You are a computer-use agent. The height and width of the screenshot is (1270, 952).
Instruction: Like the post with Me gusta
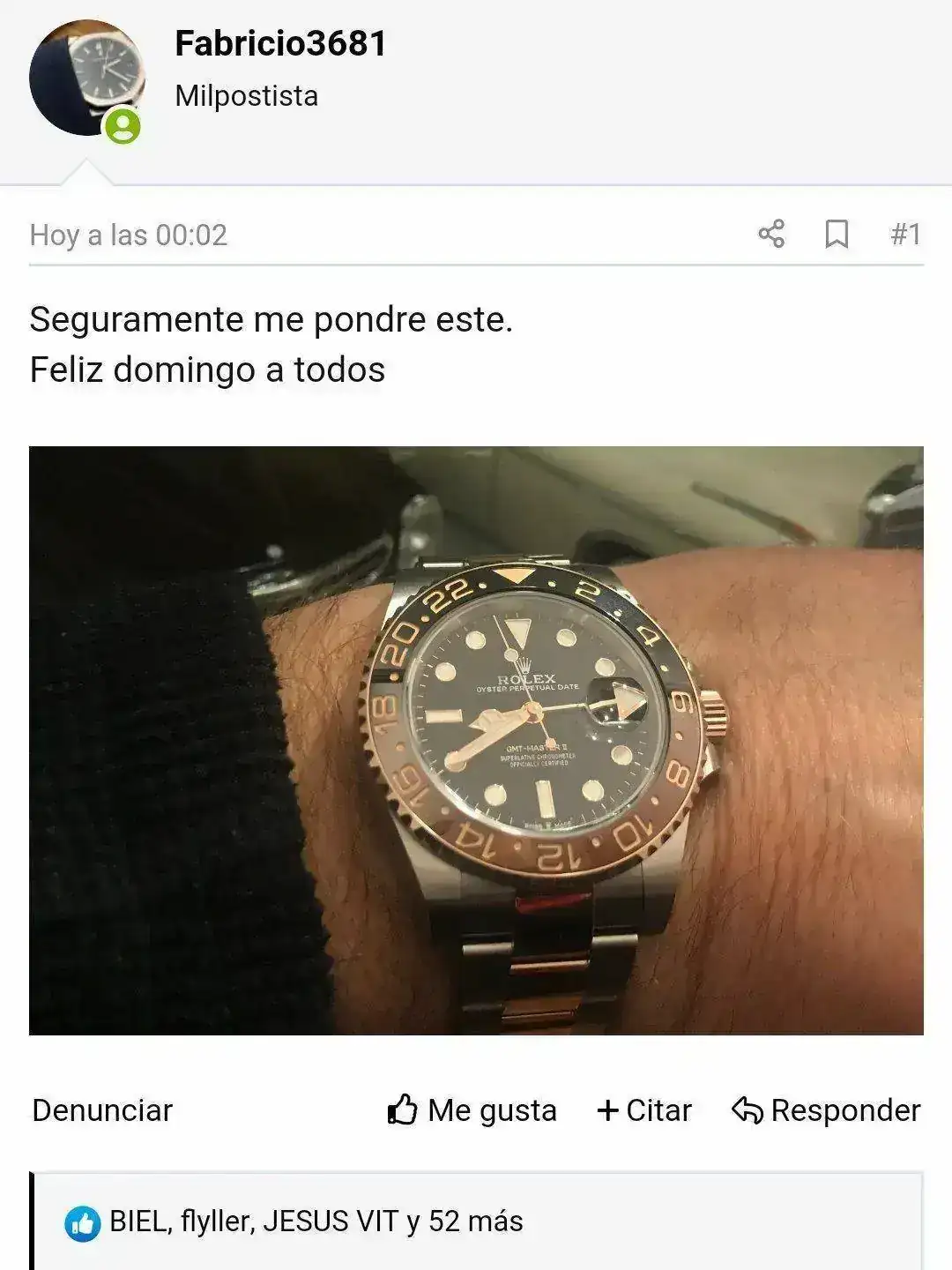pyautogui.click(x=472, y=1109)
